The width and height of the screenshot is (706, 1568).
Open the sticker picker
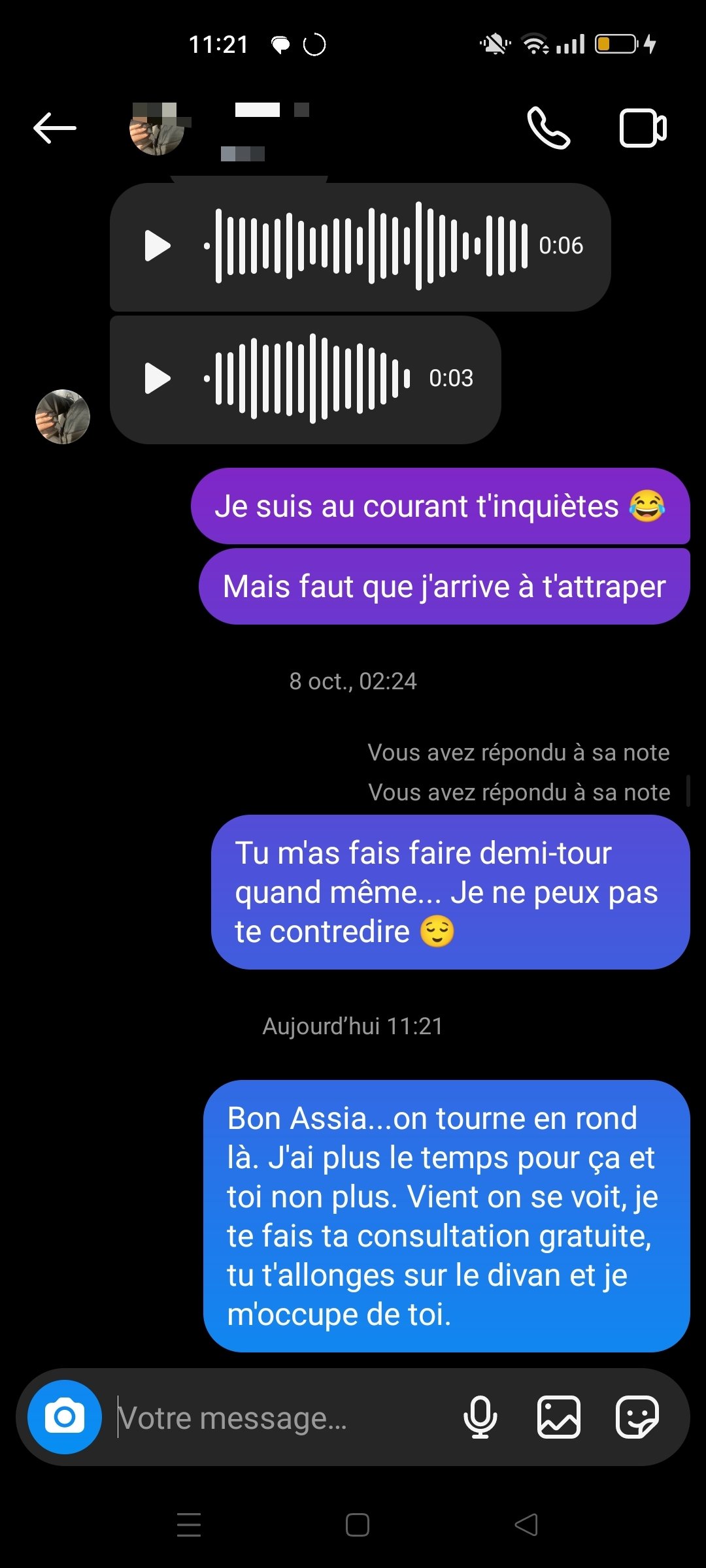[637, 1417]
